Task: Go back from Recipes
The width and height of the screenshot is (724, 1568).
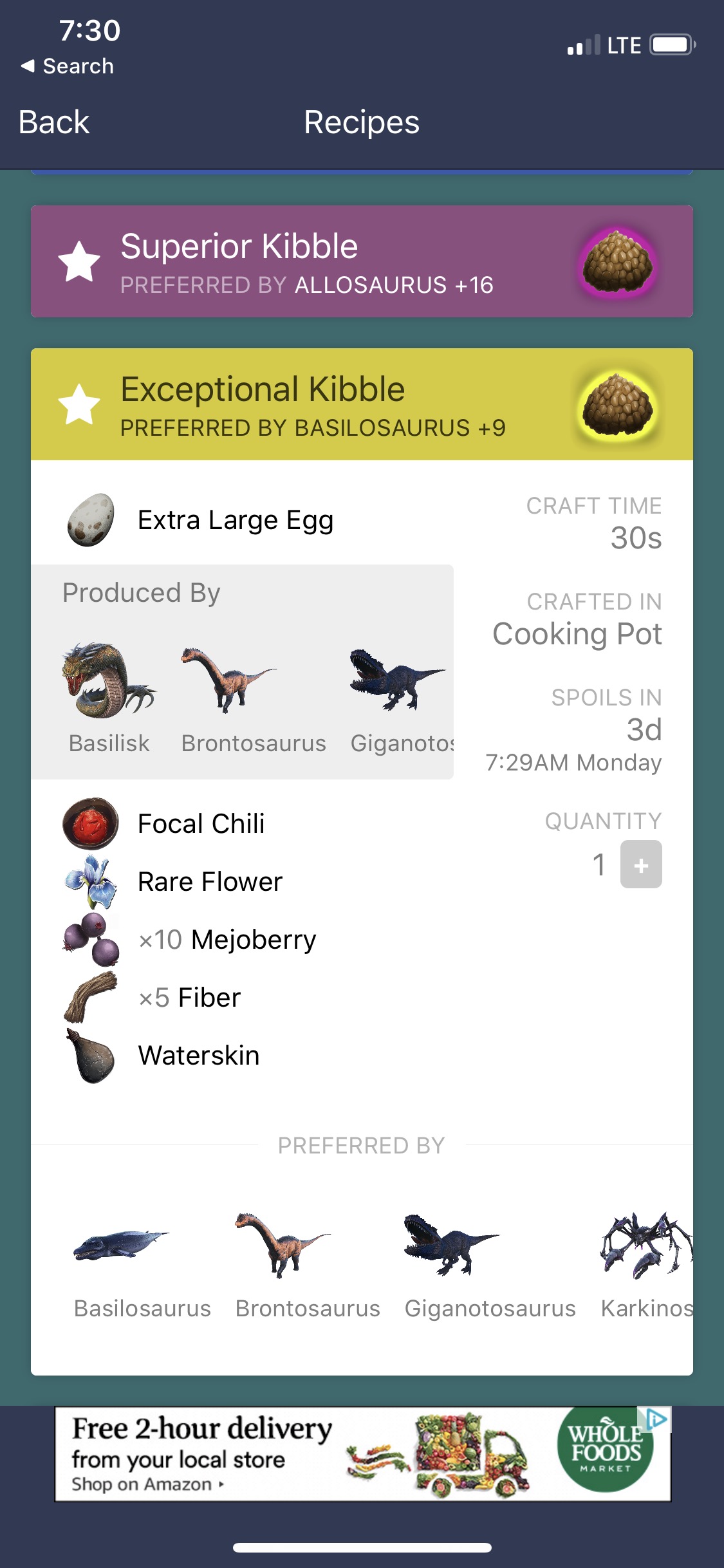Action: click(x=54, y=122)
